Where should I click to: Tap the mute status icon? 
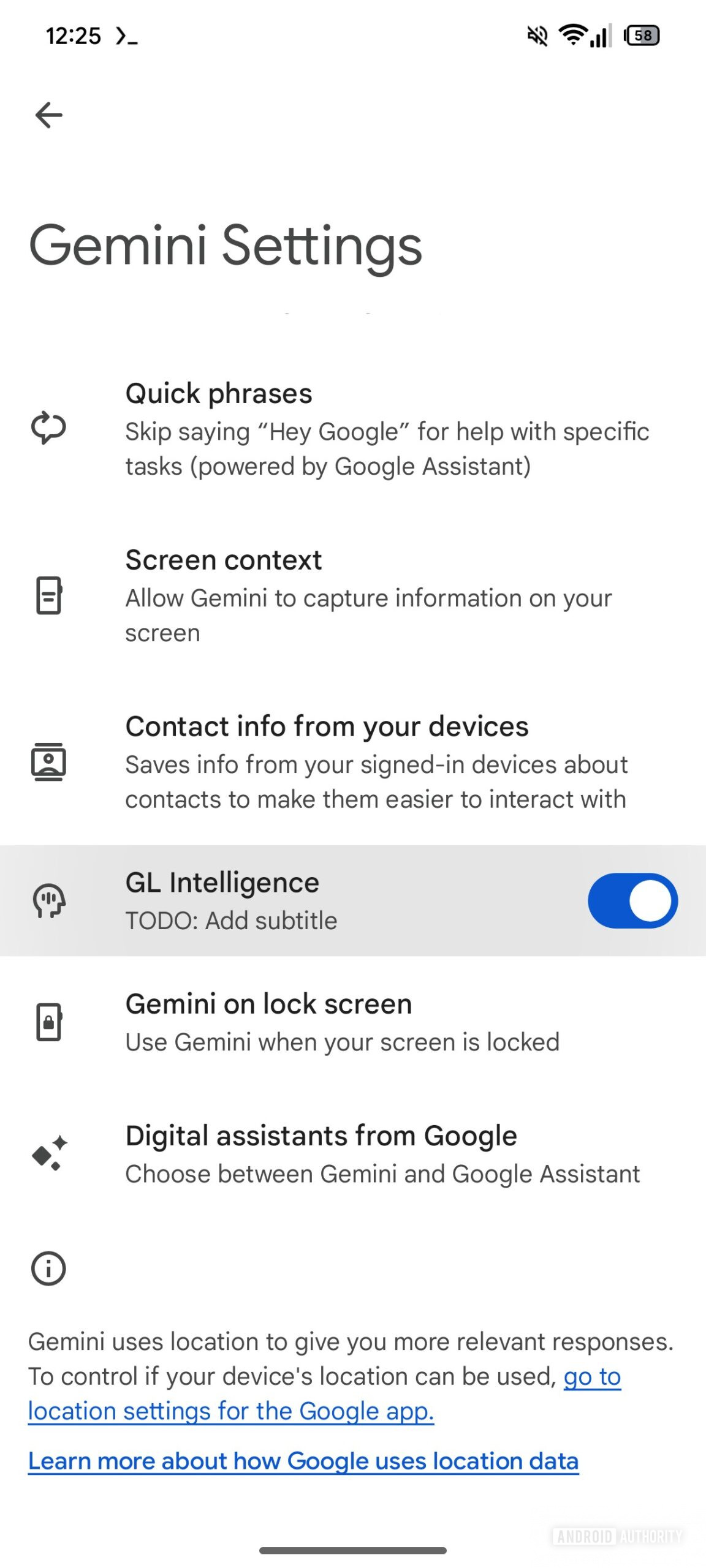pyautogui.click(x=537, y=37)
